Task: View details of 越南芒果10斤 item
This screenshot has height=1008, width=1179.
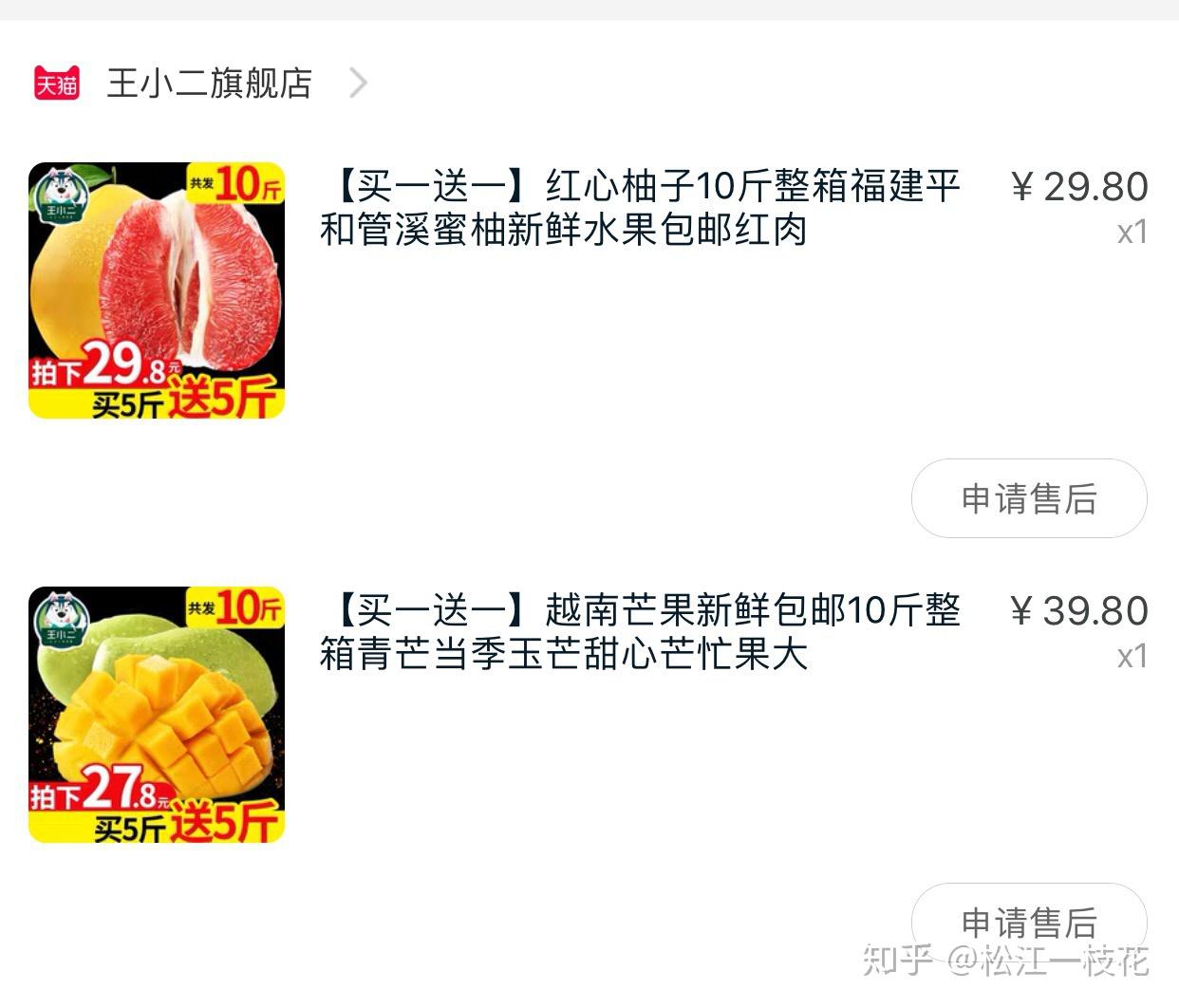Action: (x=641, y=632)
